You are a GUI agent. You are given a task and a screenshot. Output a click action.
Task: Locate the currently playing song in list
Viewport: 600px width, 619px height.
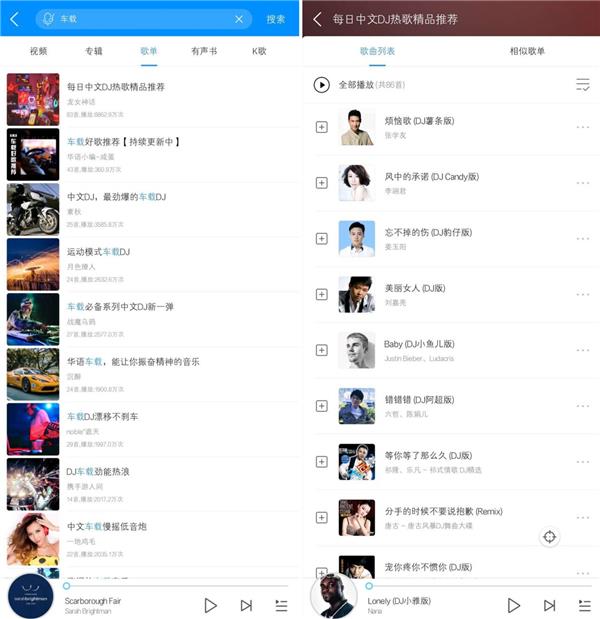pyautogui.click(x=549, y=537)
